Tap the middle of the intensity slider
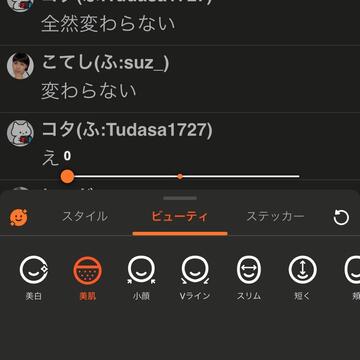 pos(180,176)
